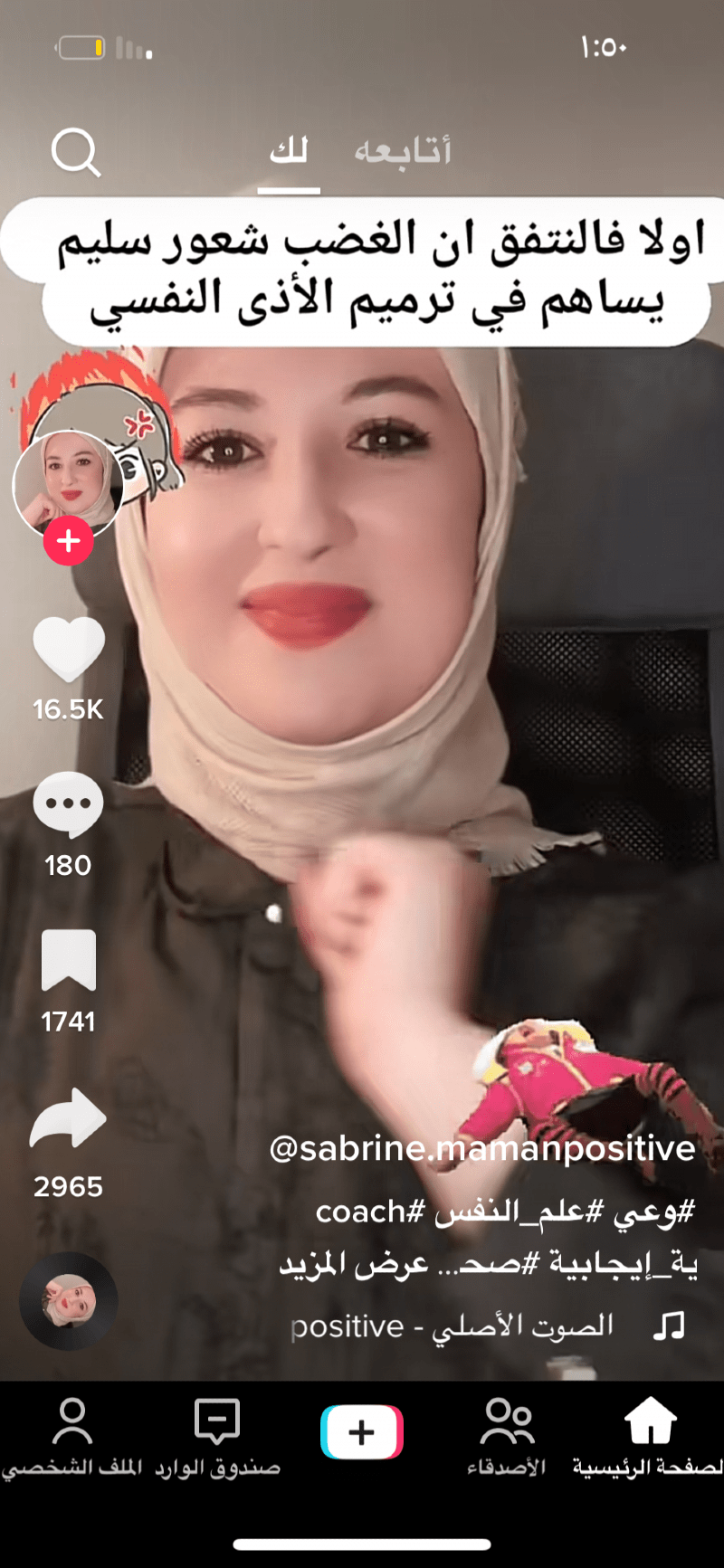The image size is (724, 1568).
Task: Select the لك feed tab
Action: (289, 151)
